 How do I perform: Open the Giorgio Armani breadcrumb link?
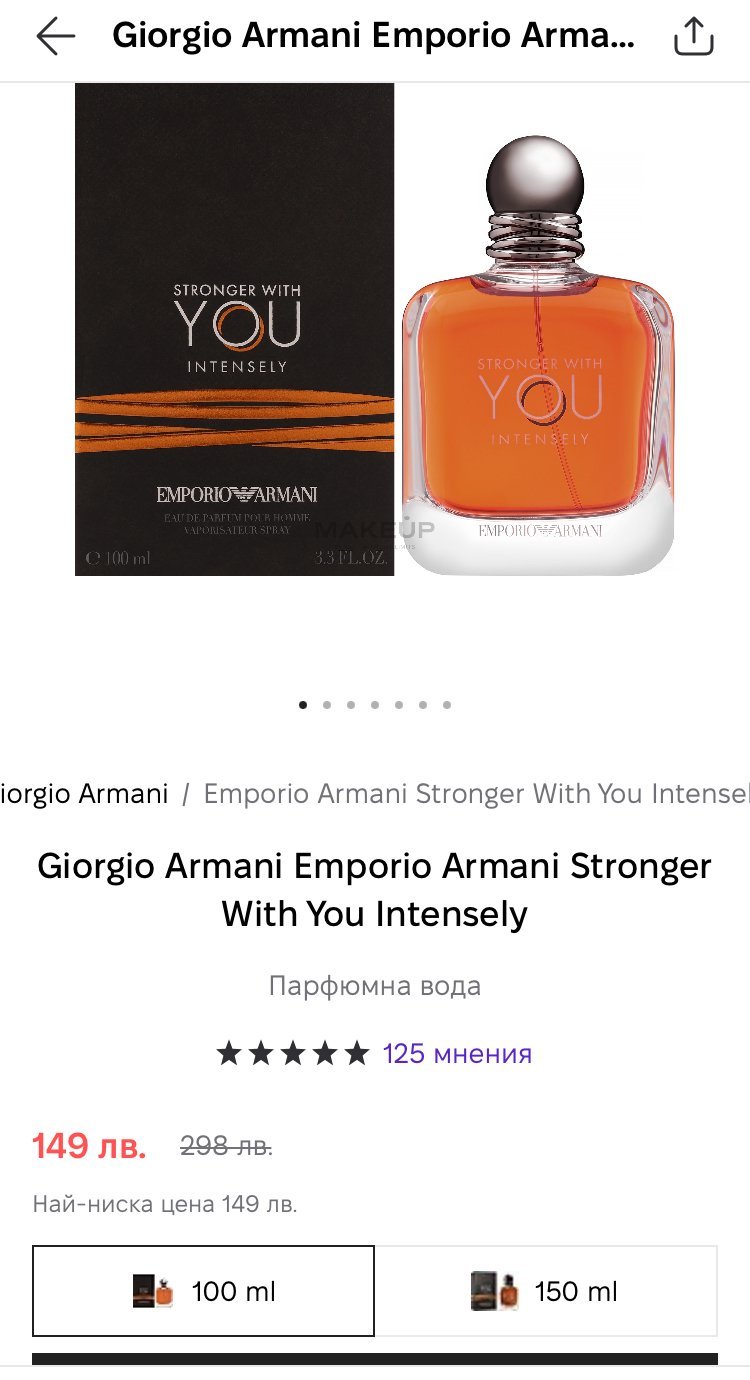pyautogui.click(x=84, y=794)
